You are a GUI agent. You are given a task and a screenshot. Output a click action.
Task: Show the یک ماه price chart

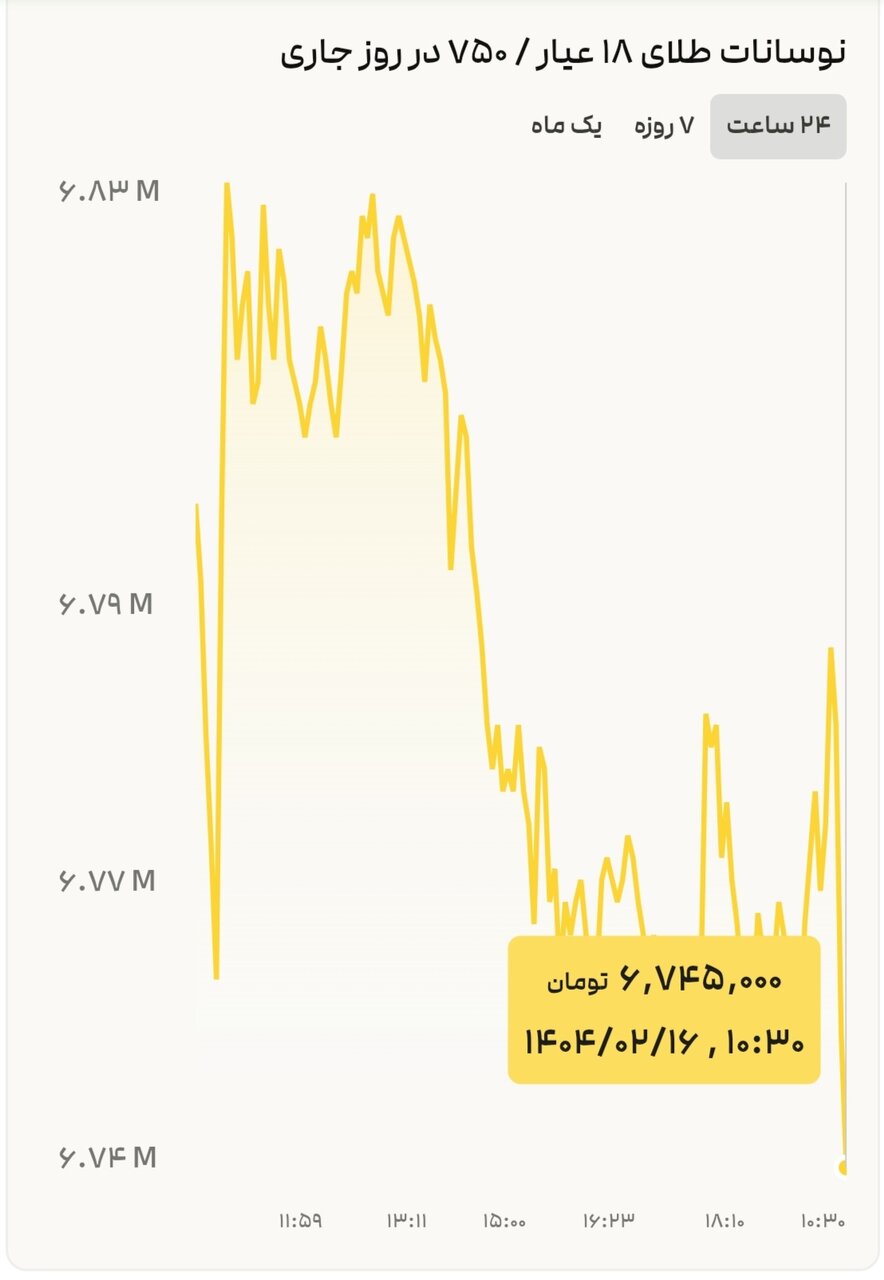tap(567, 126)
